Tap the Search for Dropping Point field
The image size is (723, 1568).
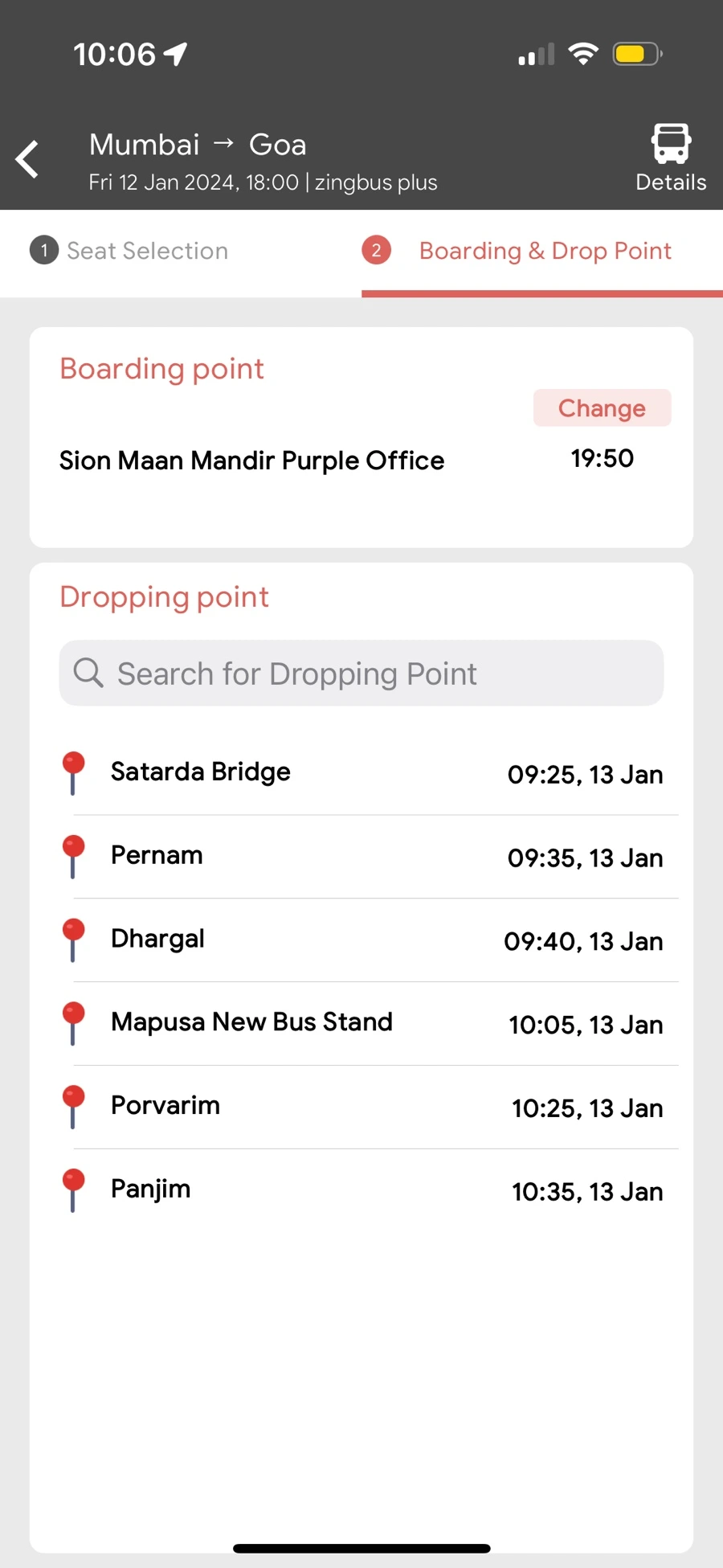(x=361, y=673)
